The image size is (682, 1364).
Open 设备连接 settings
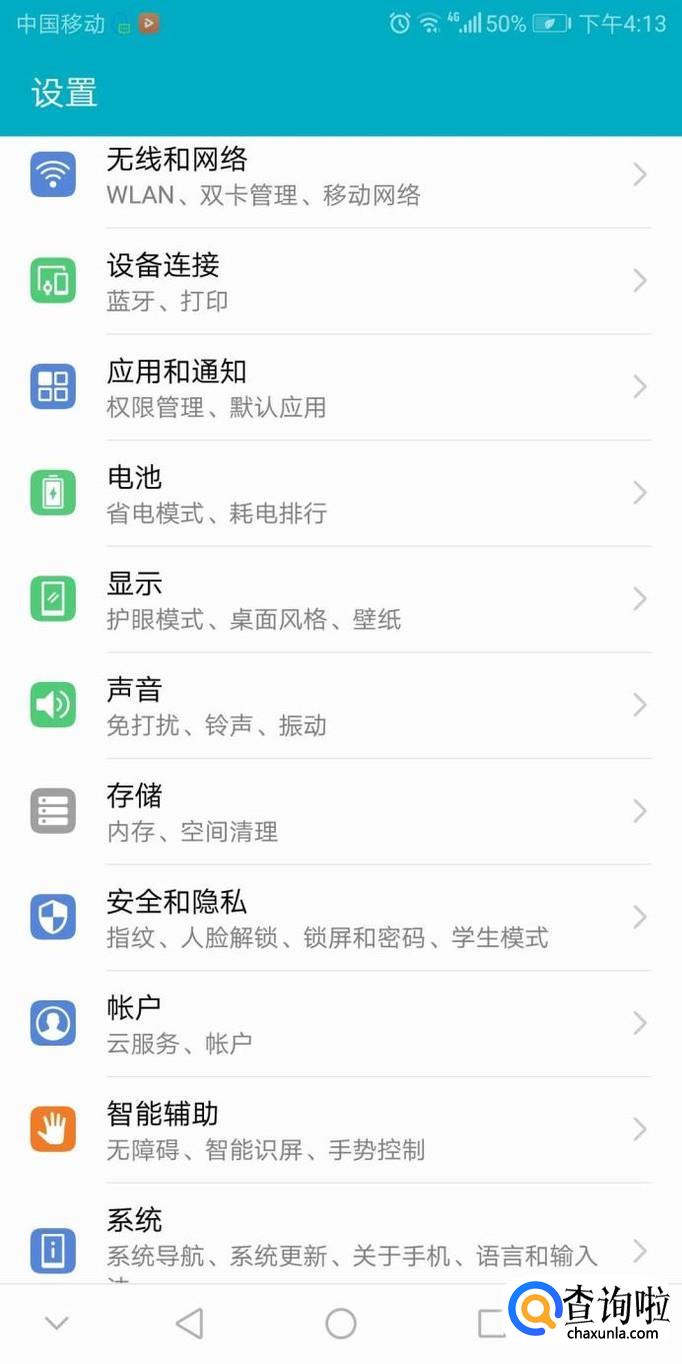click(x=340, y=281)
